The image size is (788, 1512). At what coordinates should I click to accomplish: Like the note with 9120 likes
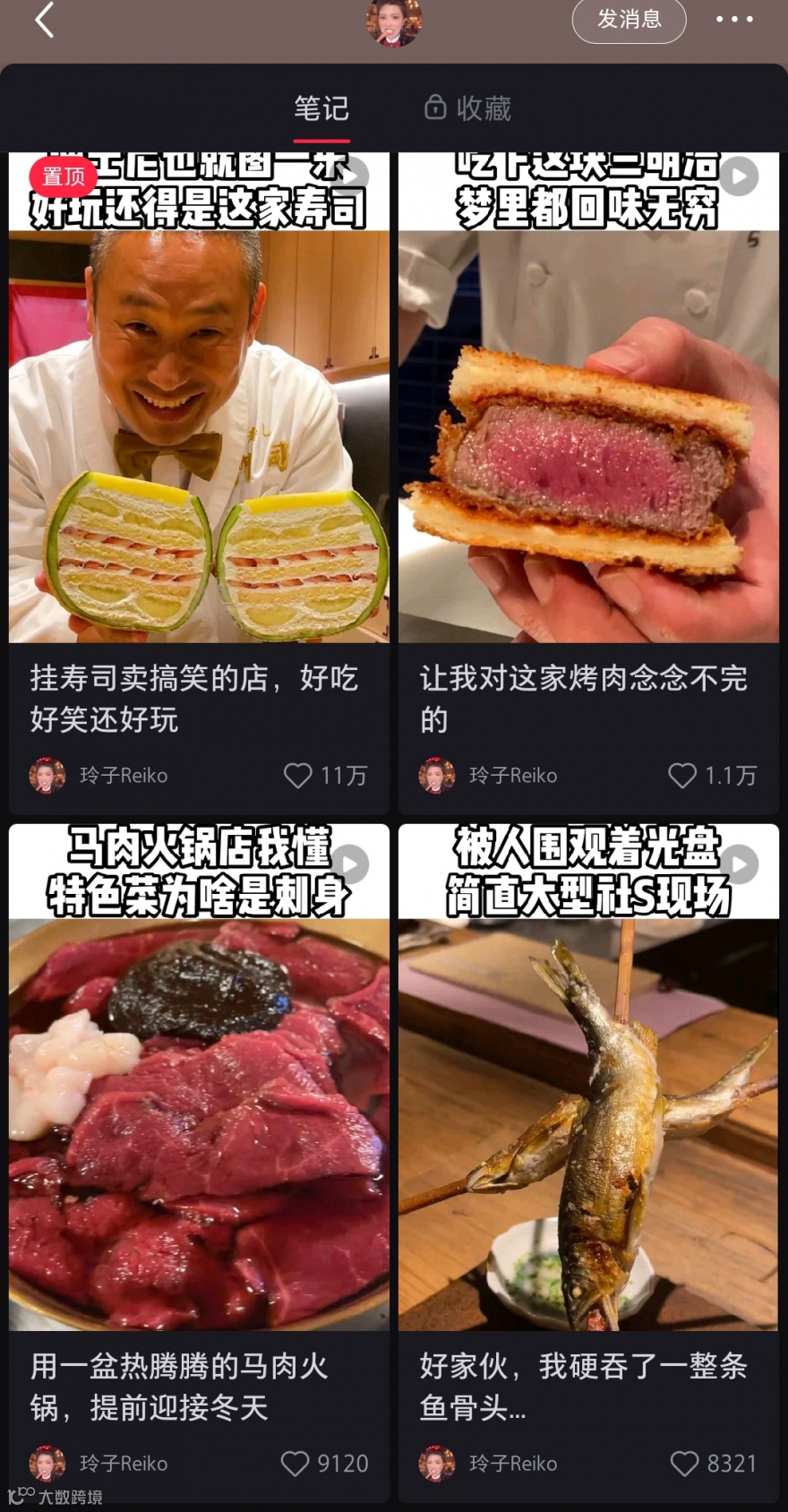point(295,1464)
